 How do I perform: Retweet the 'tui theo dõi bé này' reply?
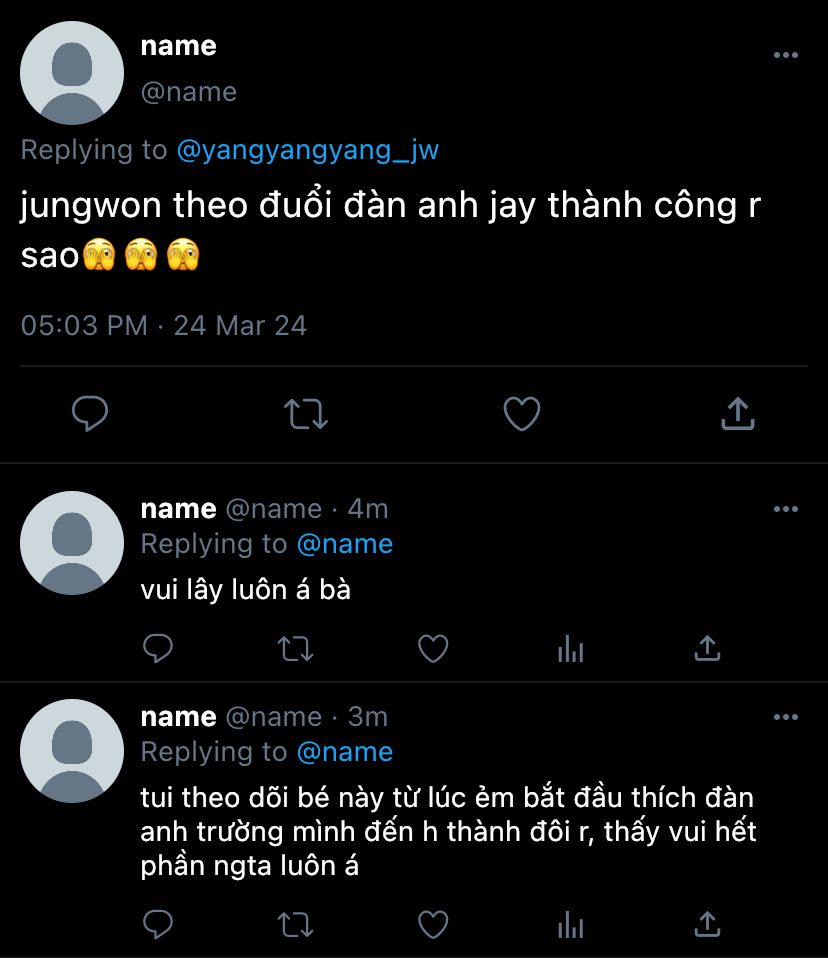295,924
